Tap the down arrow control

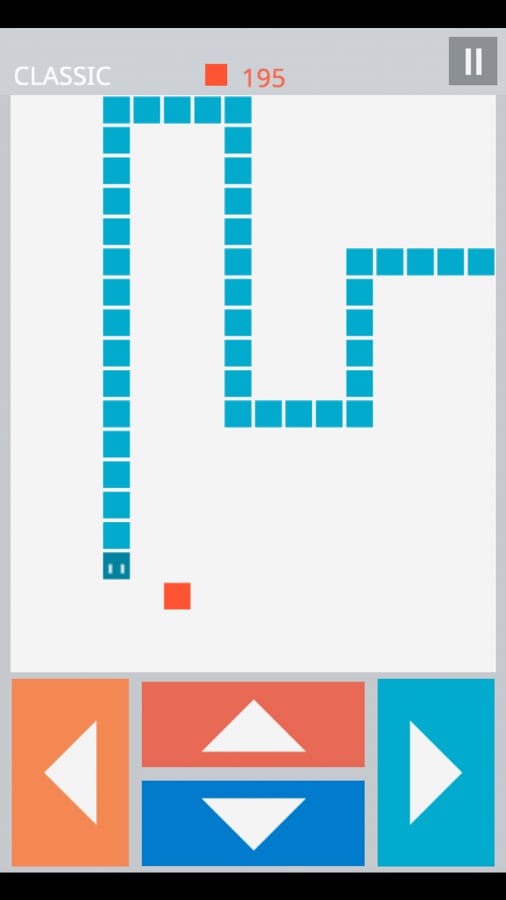[x=253, y=823]
